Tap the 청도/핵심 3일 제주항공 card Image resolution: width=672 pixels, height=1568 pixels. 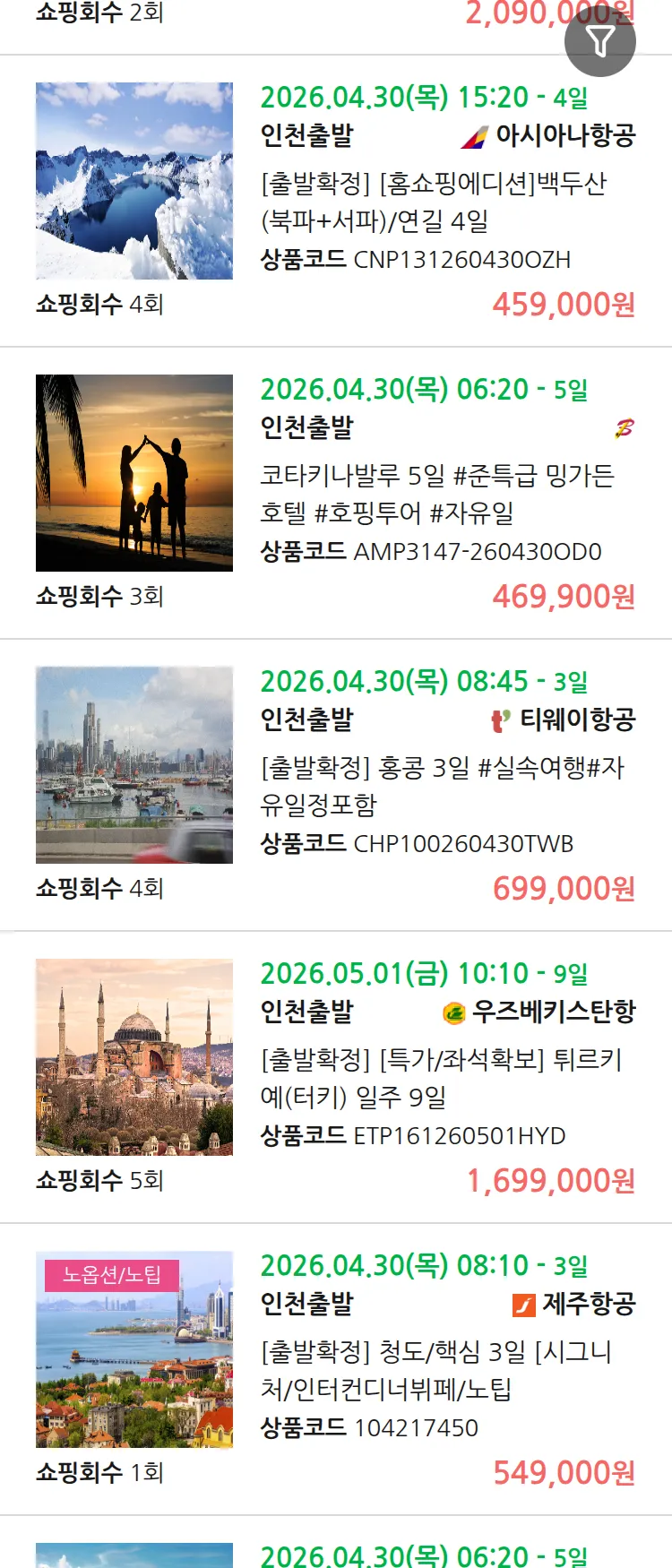tap(435, 1370)
